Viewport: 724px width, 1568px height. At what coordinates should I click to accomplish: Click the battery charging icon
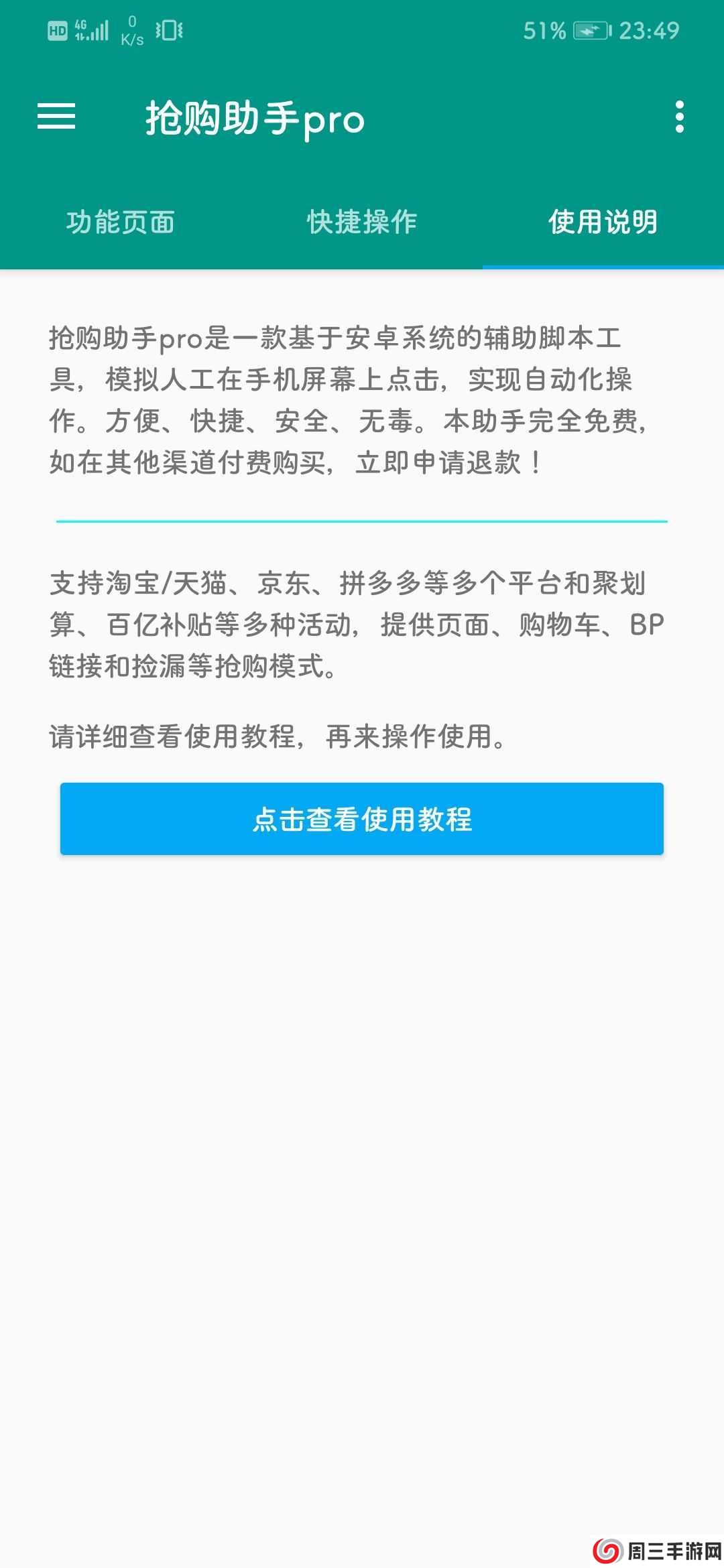click(x=589, y=29)
